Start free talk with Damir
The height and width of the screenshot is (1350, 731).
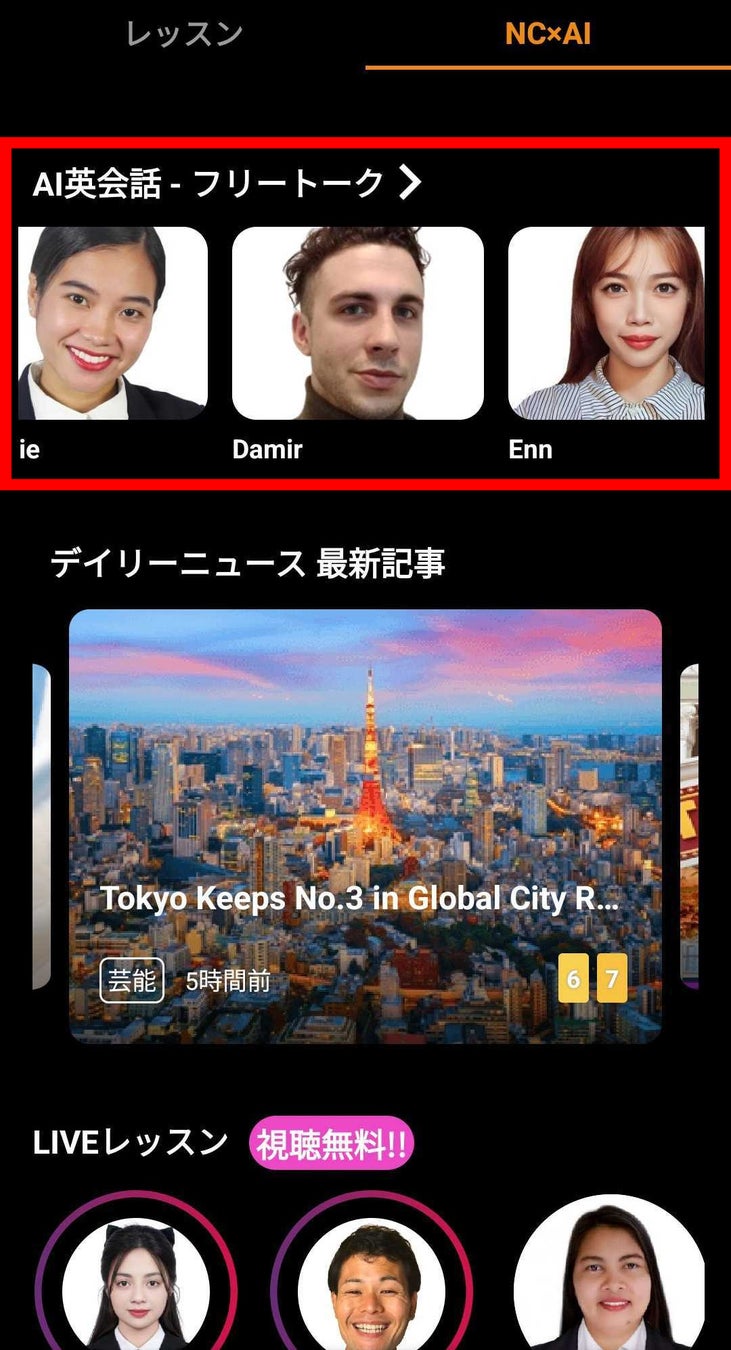pos(358,323)
